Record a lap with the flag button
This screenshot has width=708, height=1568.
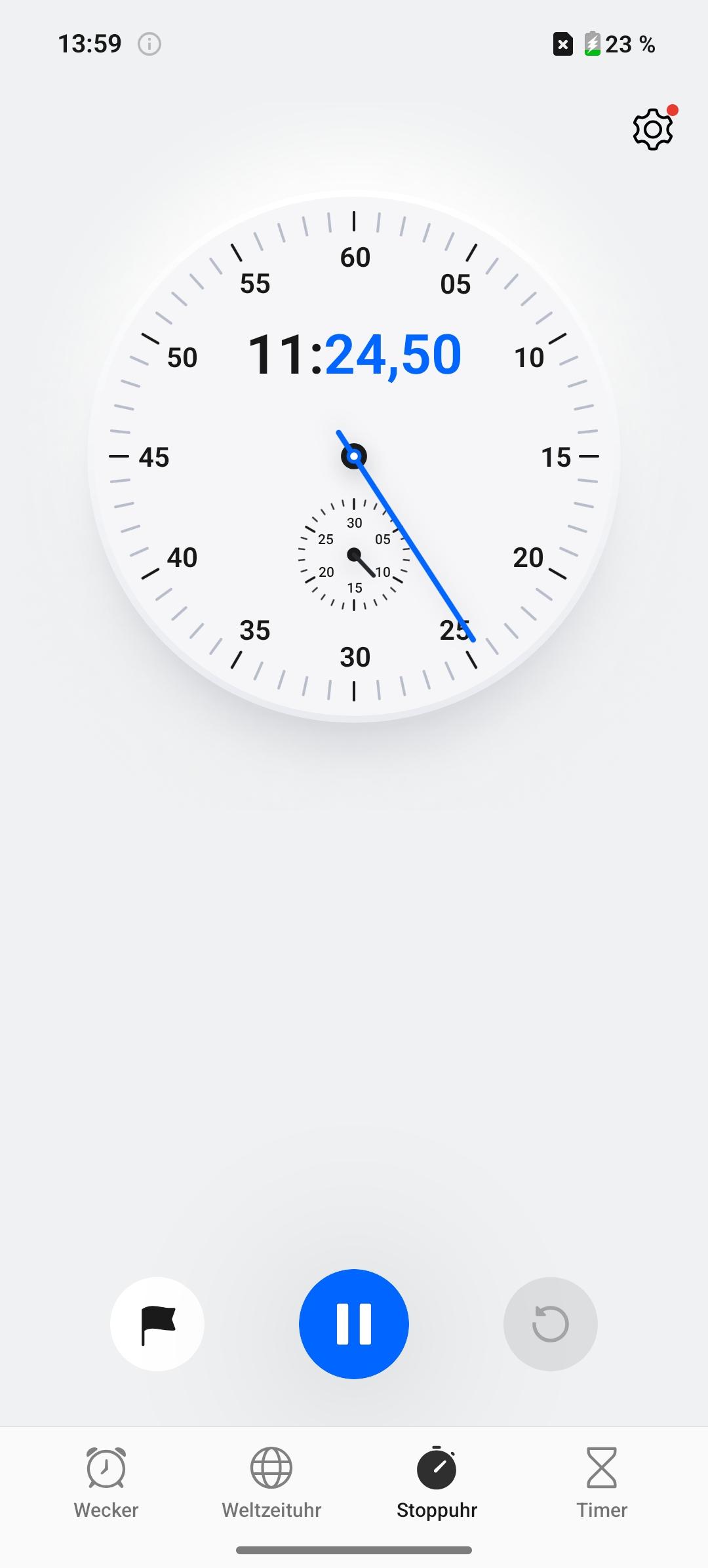click(x=157, y=1323)
